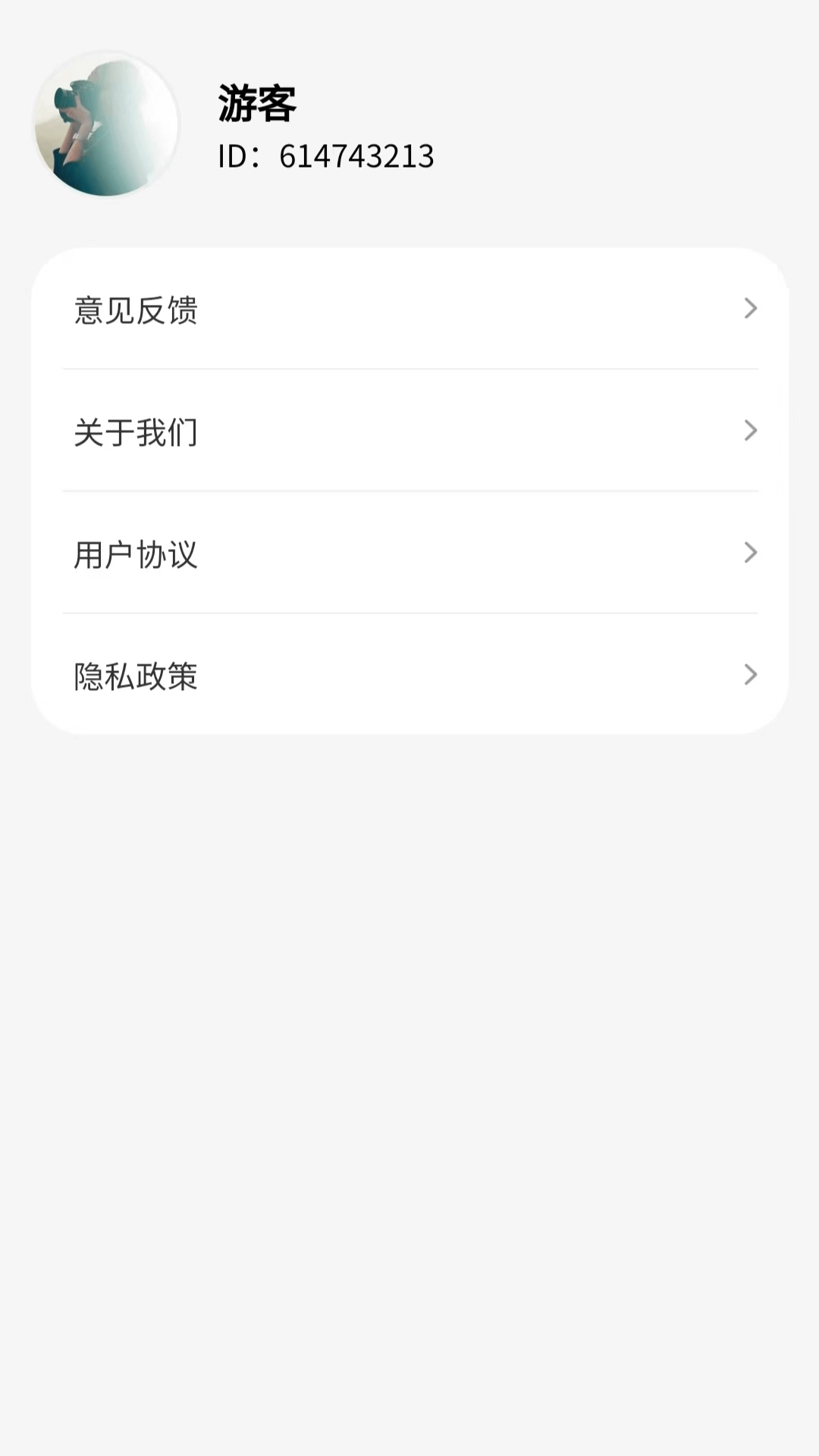
Task: Tap the 关于我们 row label
Action: [135, 432]
